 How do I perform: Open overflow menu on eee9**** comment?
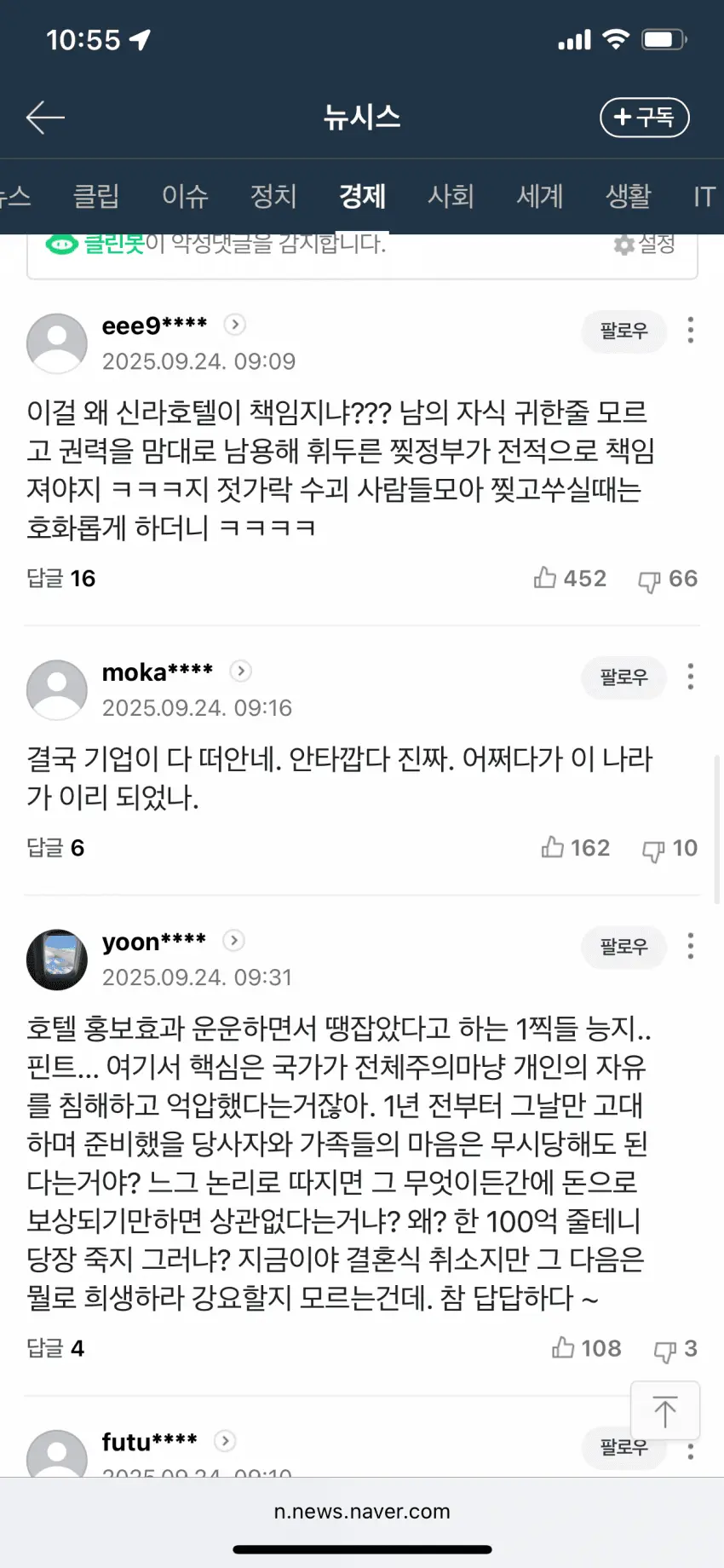tap(690, 331)
